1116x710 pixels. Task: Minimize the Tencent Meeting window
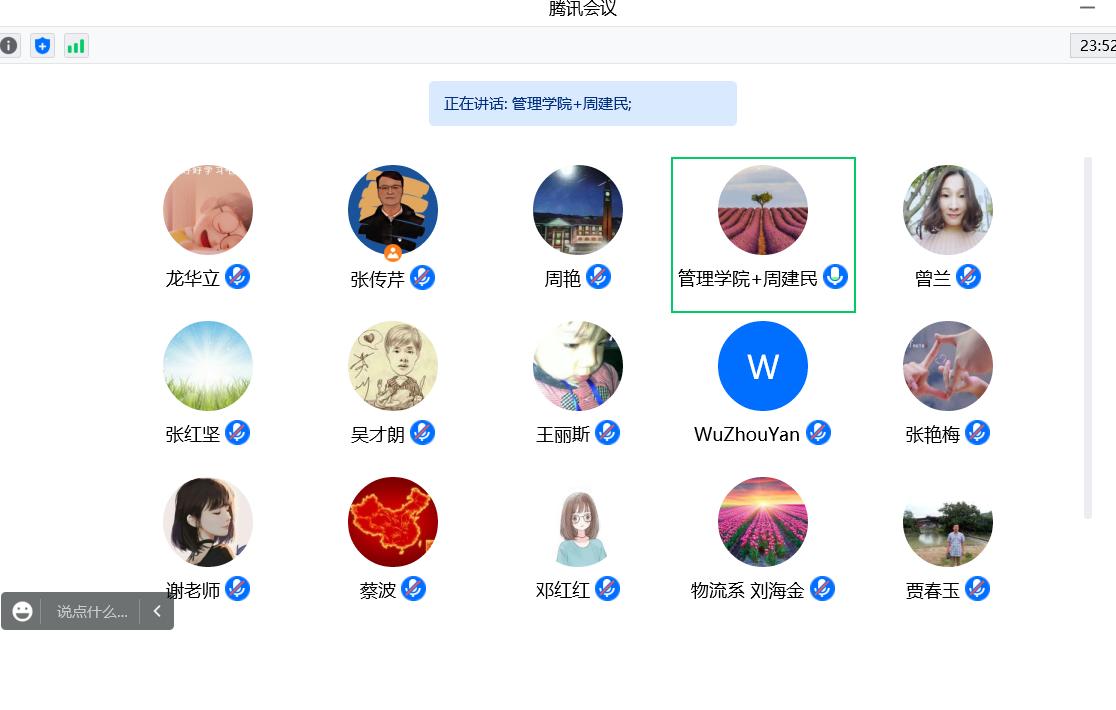[1087, 8]
